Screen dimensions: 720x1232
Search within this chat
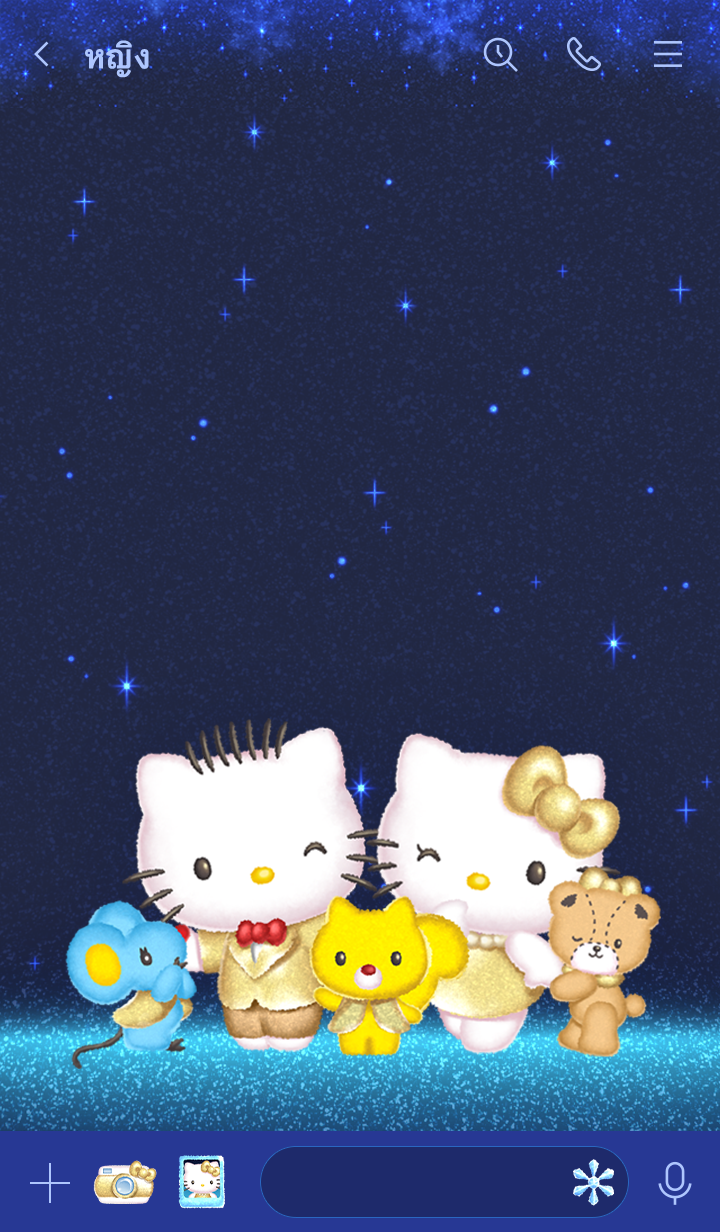(x=500, y=54)
